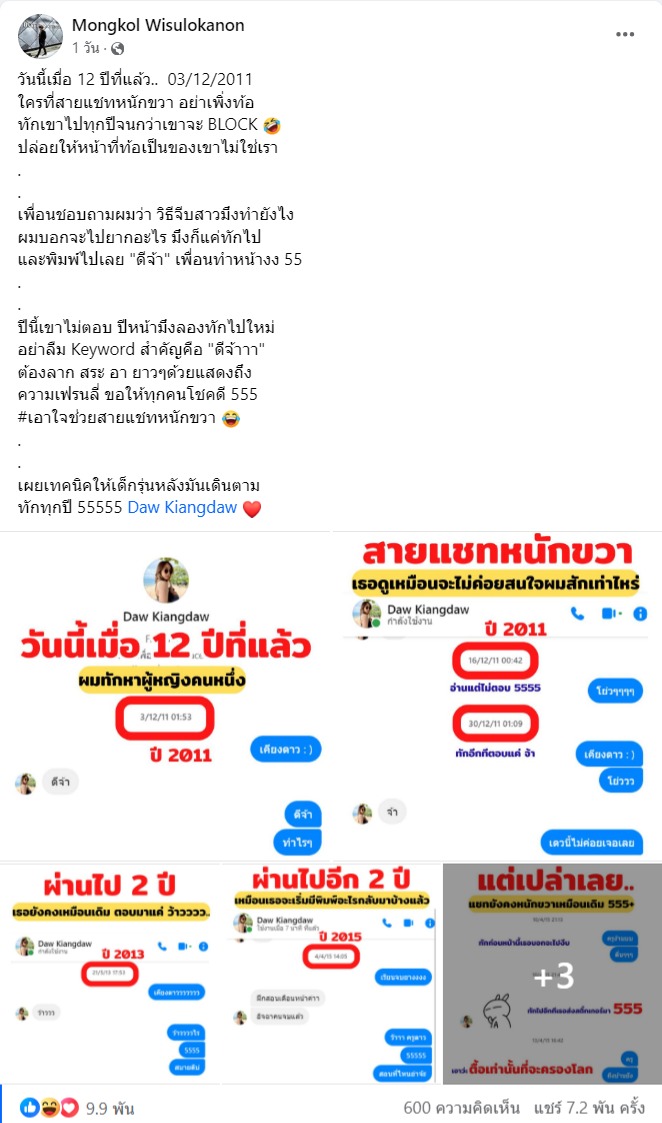Screen dimensions: 662x1123
Task: Open the ผ่านไปอีก 2 ปี photo
Action: coord(330,972)
